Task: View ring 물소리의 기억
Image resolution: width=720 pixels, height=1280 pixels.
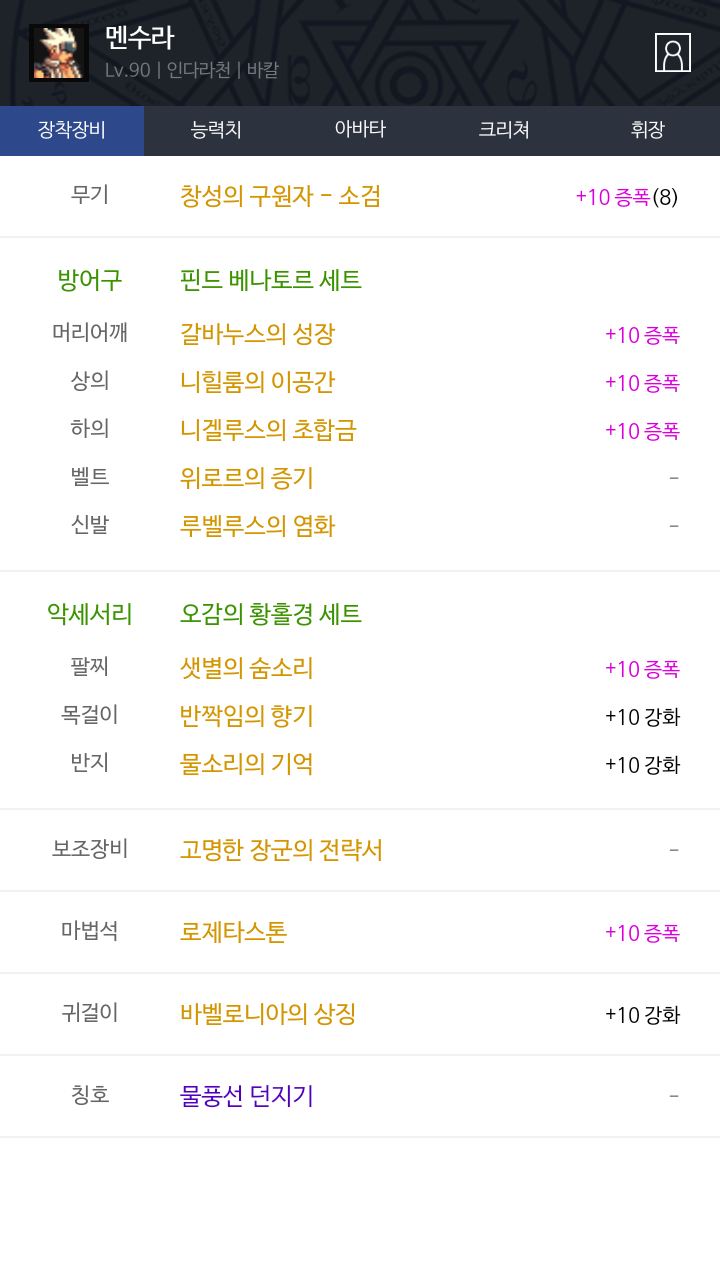Action: [247, 764]
